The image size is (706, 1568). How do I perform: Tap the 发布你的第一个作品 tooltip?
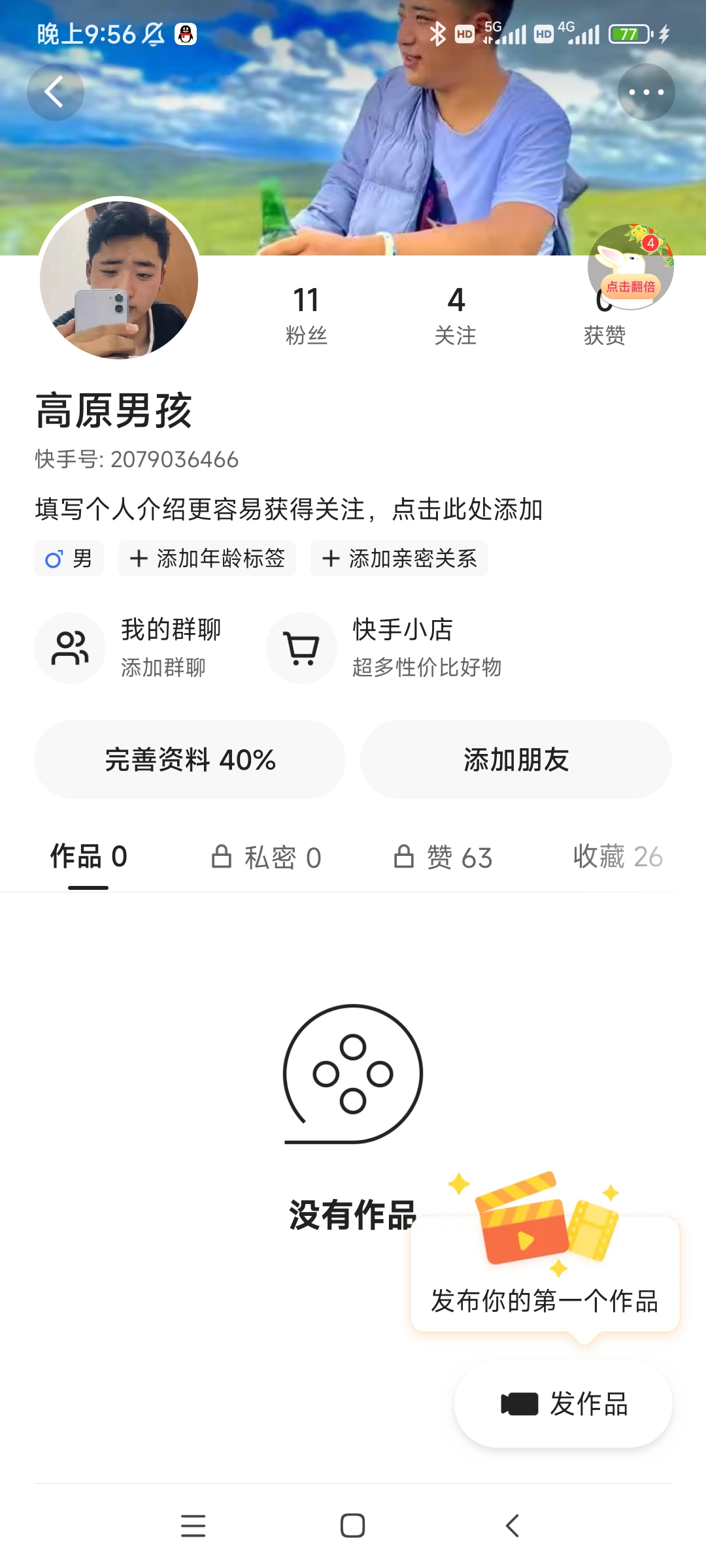pyautogui.click(x=545, y=1274)
